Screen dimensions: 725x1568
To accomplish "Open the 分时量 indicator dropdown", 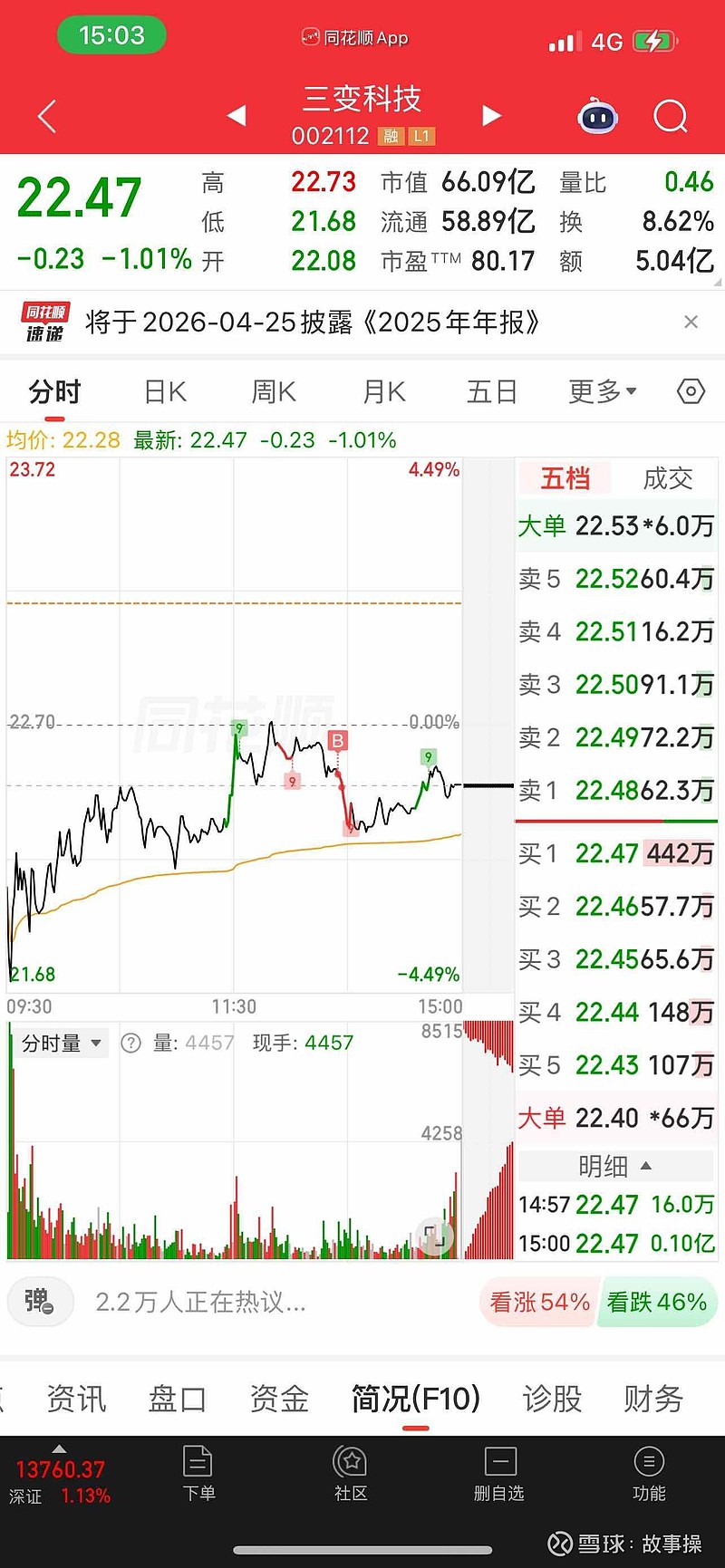I will [x=60, y=1043].
